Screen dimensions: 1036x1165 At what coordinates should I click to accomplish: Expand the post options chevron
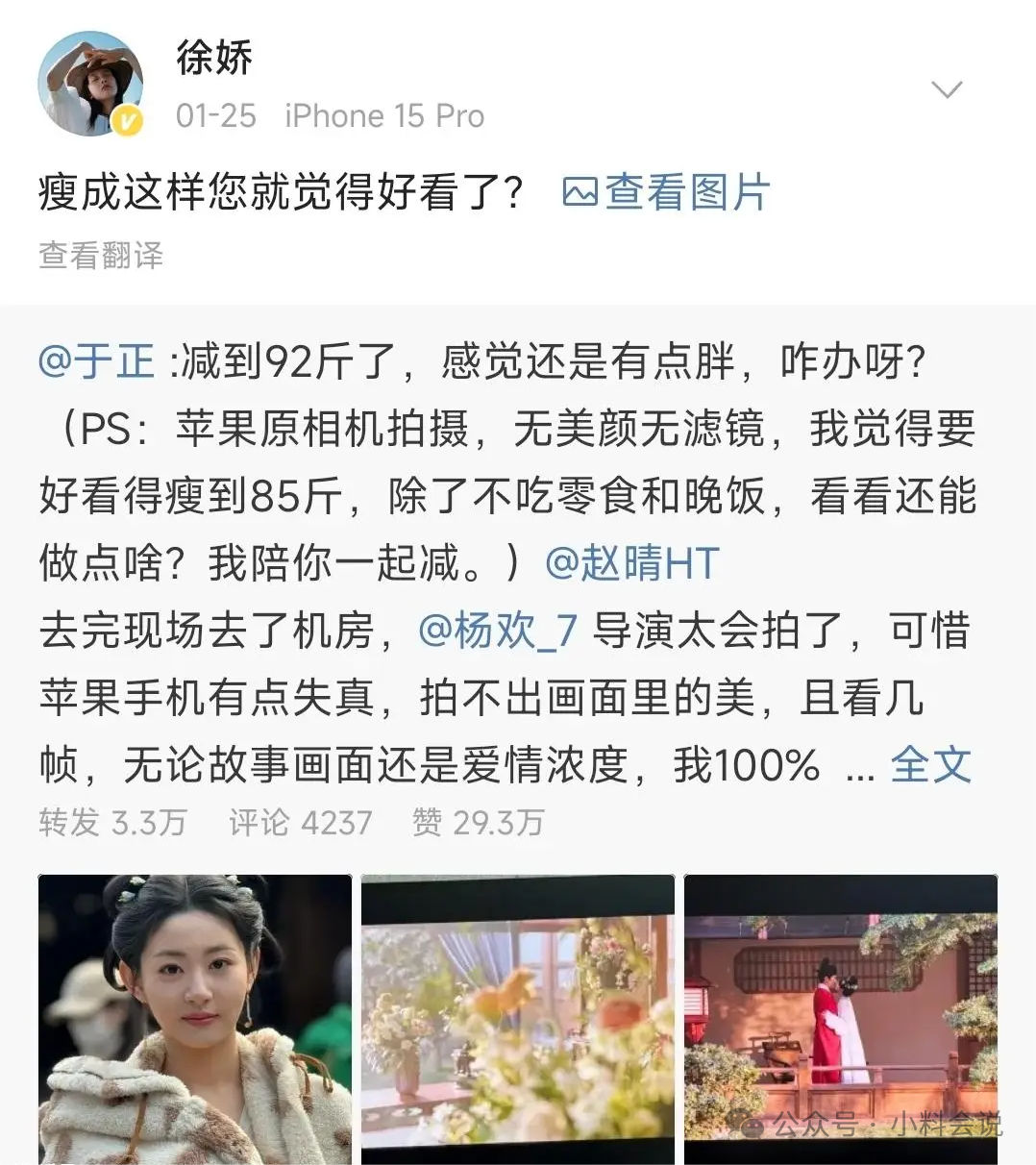[x=947, y=90]
